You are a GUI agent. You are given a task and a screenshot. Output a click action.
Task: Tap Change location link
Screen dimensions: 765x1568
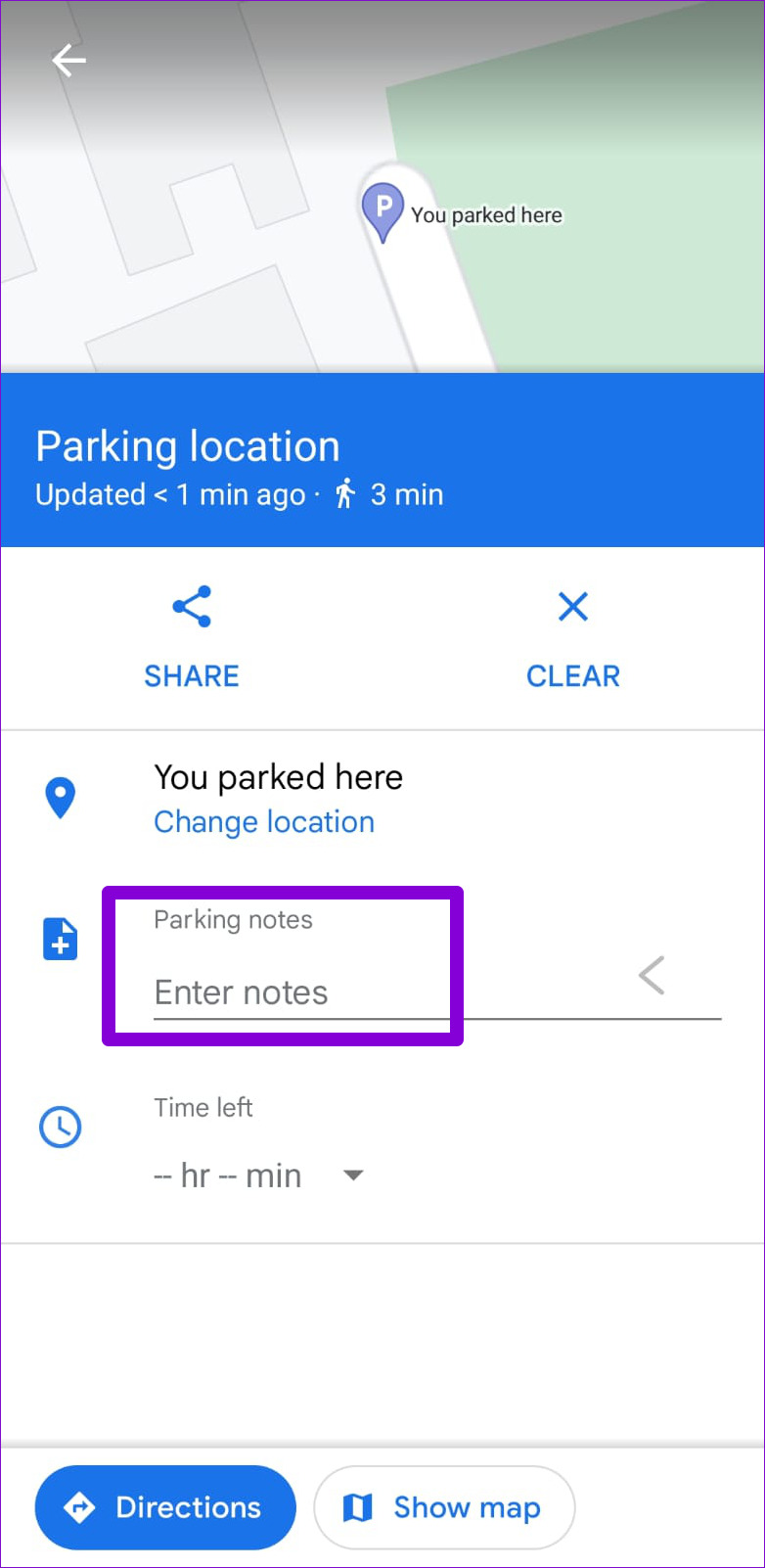click(264, 822)
